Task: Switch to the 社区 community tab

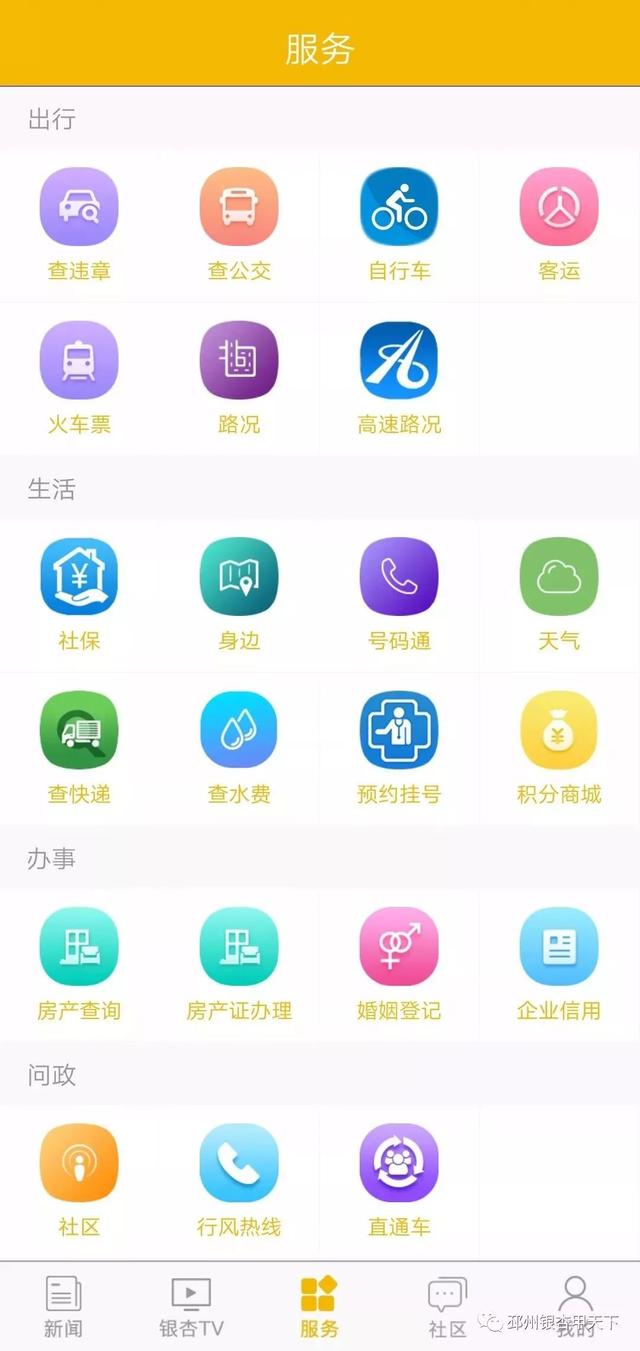Action: coord(447,1307)
